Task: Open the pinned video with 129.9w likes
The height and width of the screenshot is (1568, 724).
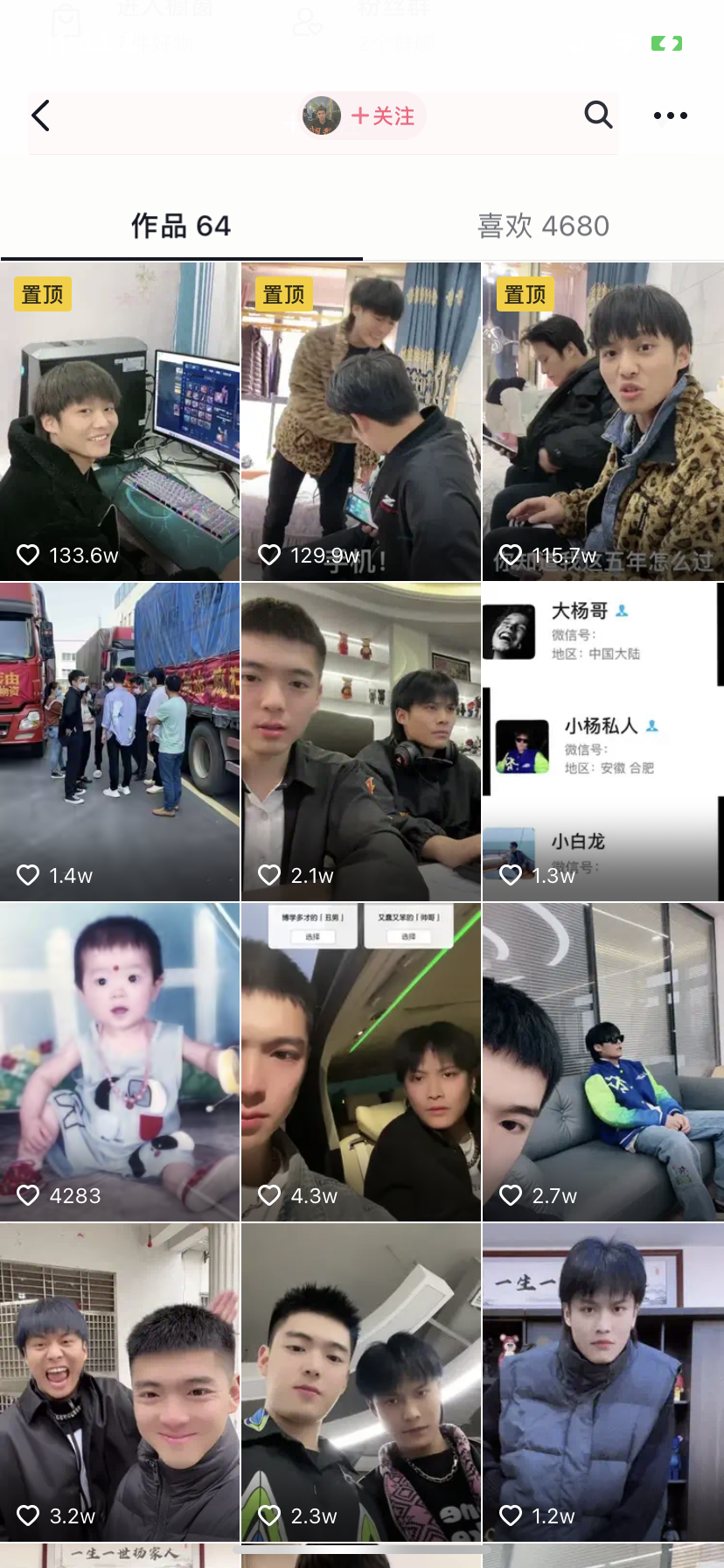Action: coord(361,422)
